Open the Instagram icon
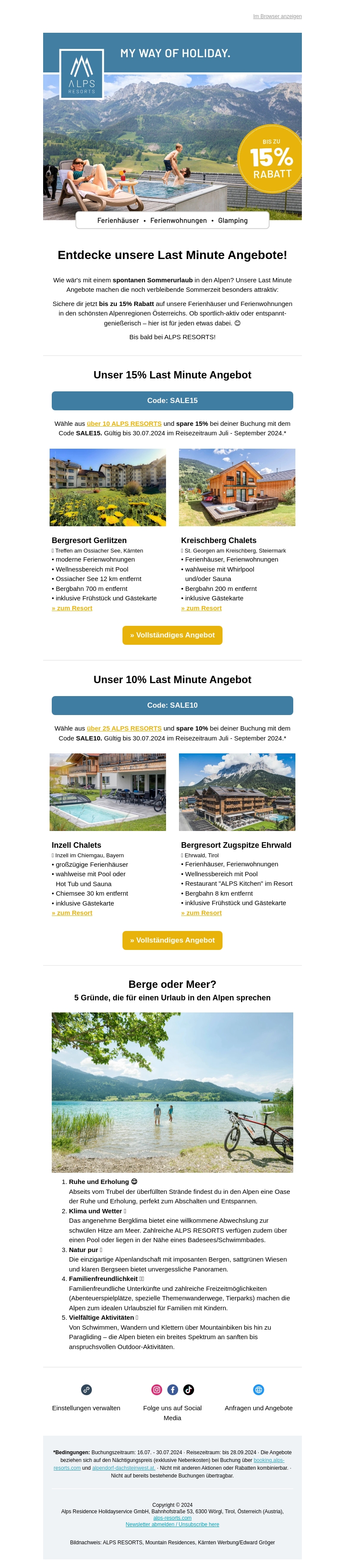Image resolution: width=345 pixels, height=1568 pixels. (x=157, y=1390)
